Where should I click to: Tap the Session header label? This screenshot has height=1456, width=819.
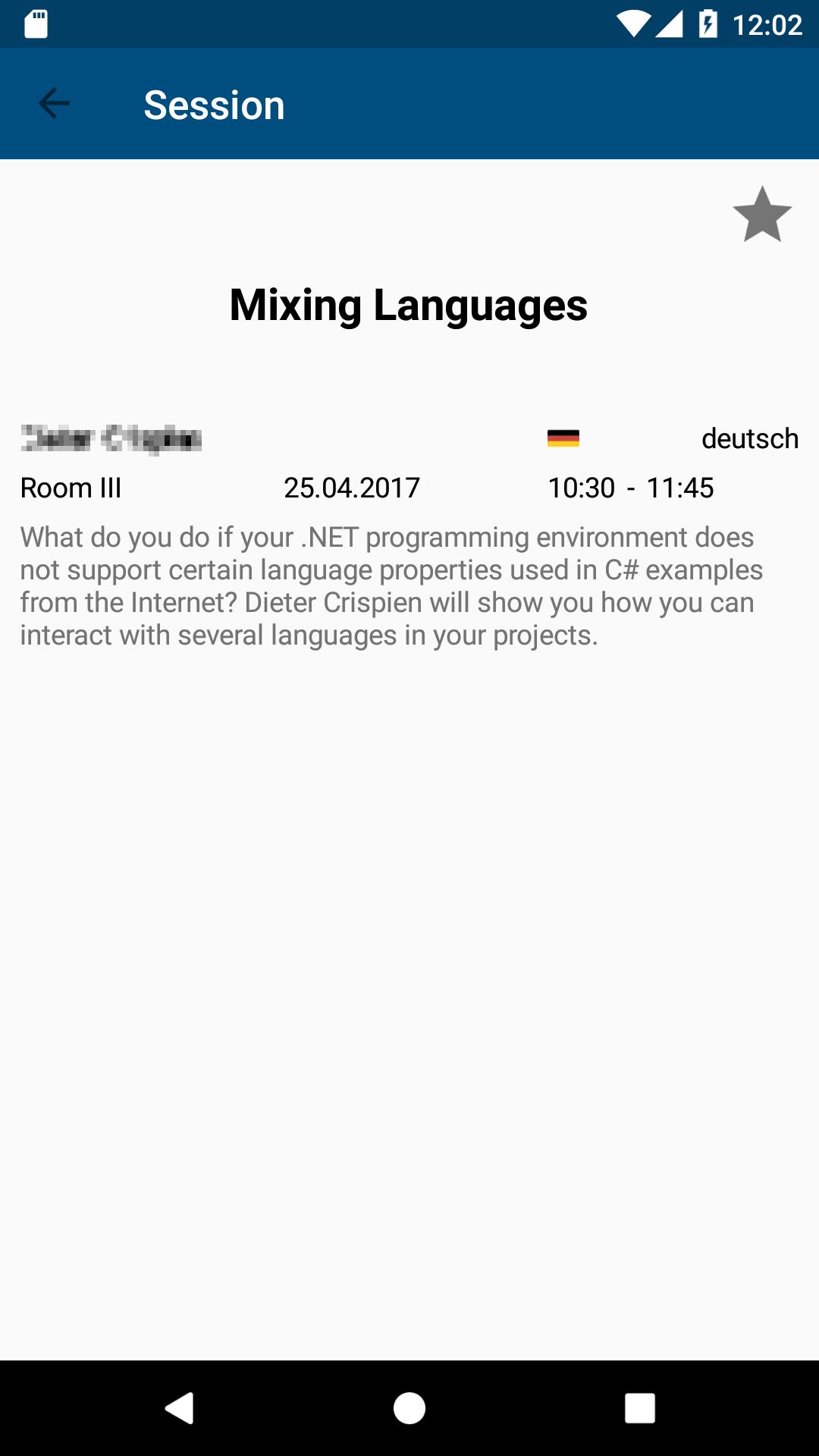pos(215,104)
